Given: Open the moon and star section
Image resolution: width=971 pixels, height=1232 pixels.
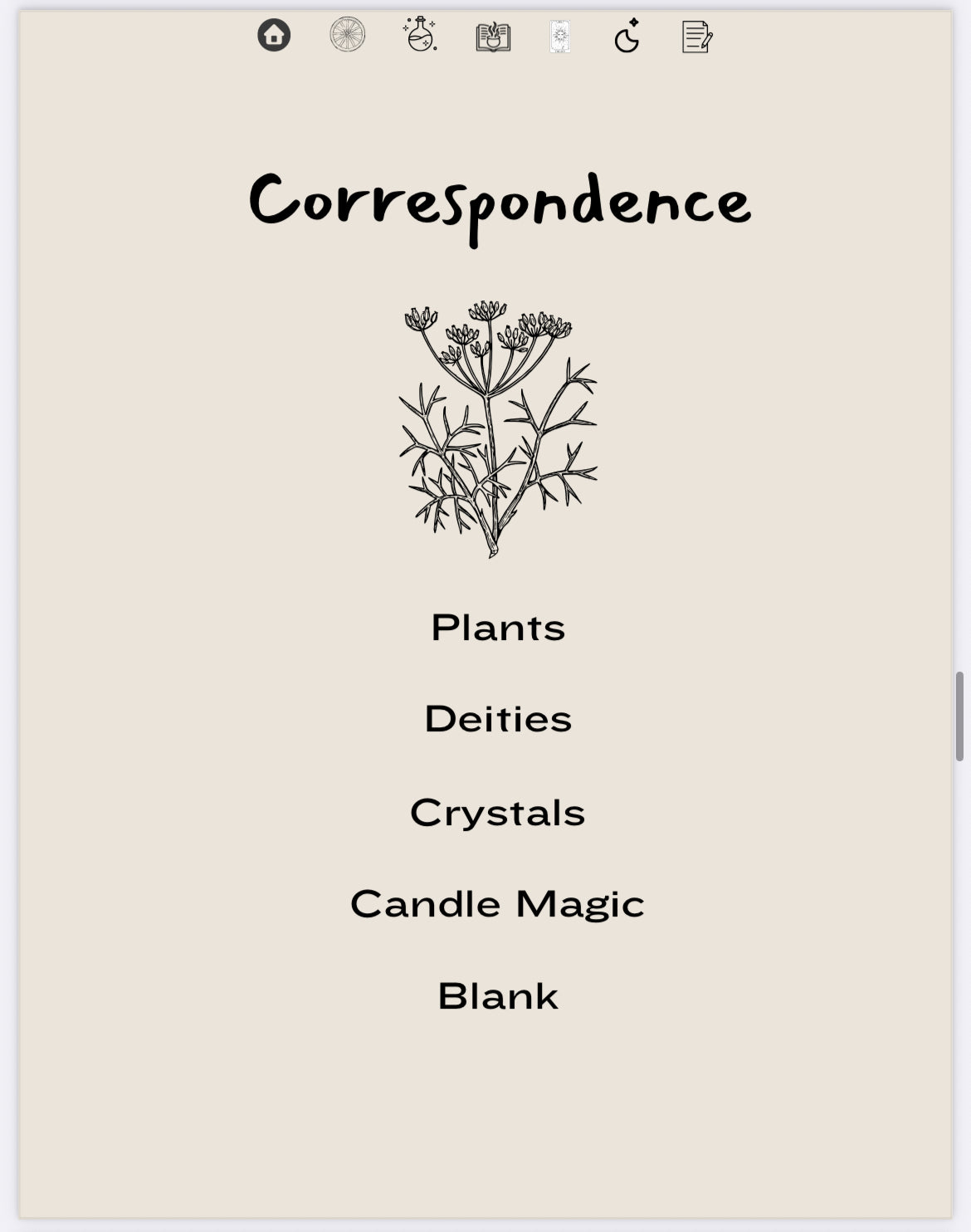Looking at the screenshot, I should [628, 36].
